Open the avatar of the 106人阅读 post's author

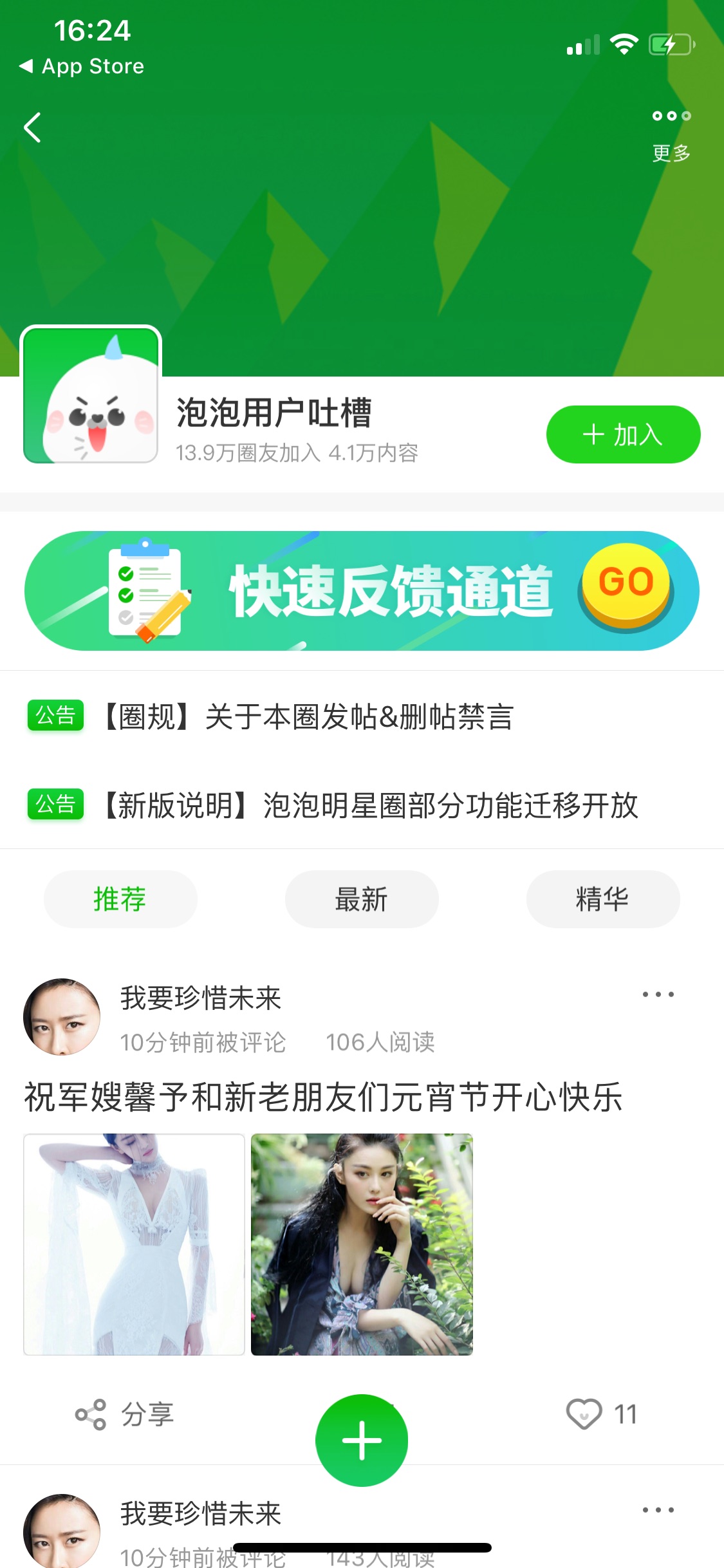pyautogui.click(x=62, y=1017)
